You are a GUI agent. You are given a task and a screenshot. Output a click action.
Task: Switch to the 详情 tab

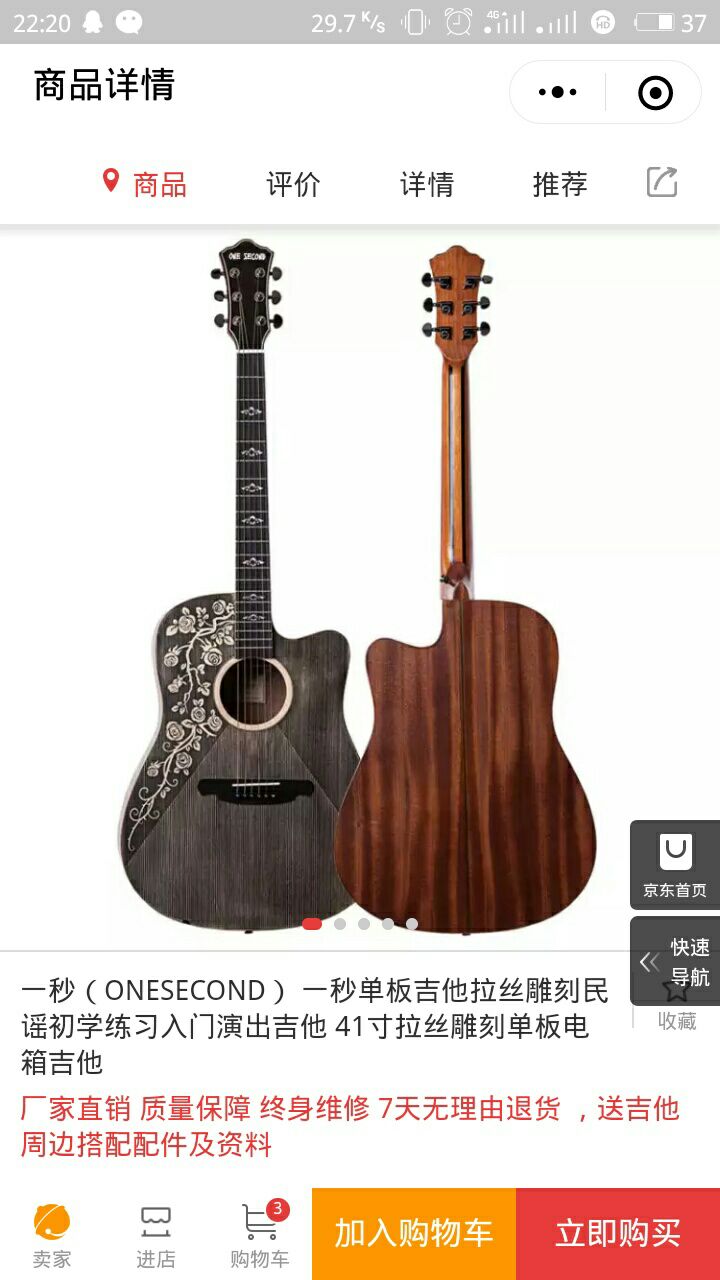pyautogui.click(x=427, y=184)
